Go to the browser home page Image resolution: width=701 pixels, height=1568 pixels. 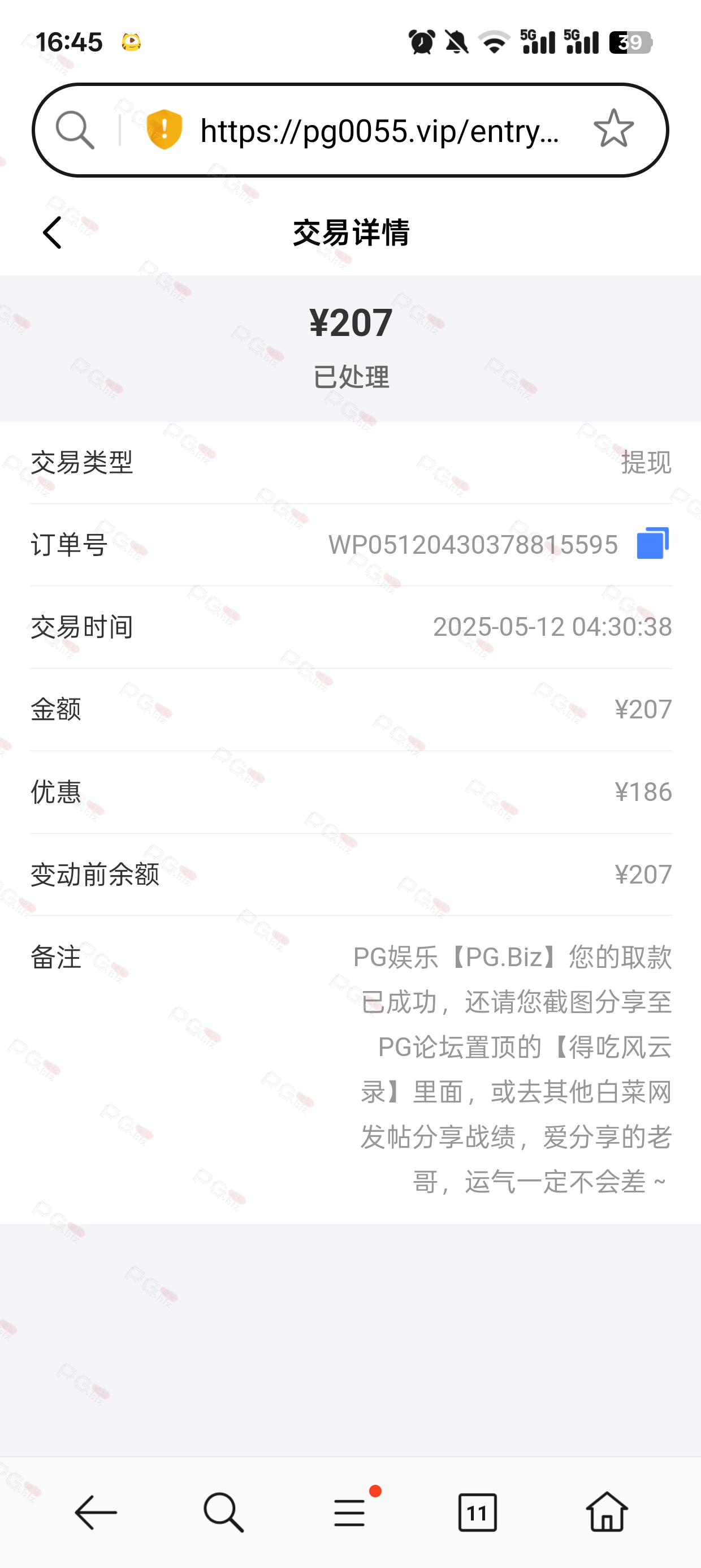coord(607,1511)
